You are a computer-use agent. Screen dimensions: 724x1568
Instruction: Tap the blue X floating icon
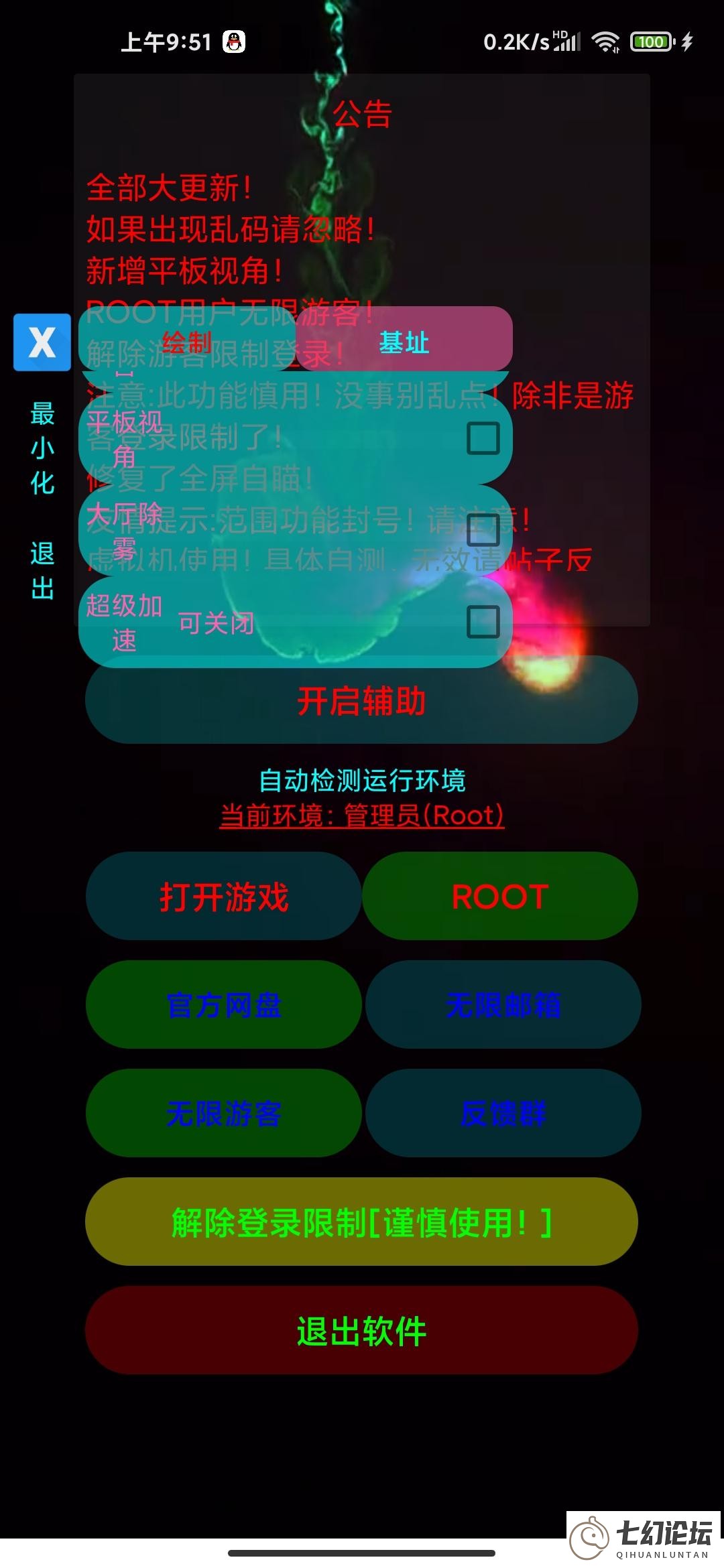click(x=42, y=342)
